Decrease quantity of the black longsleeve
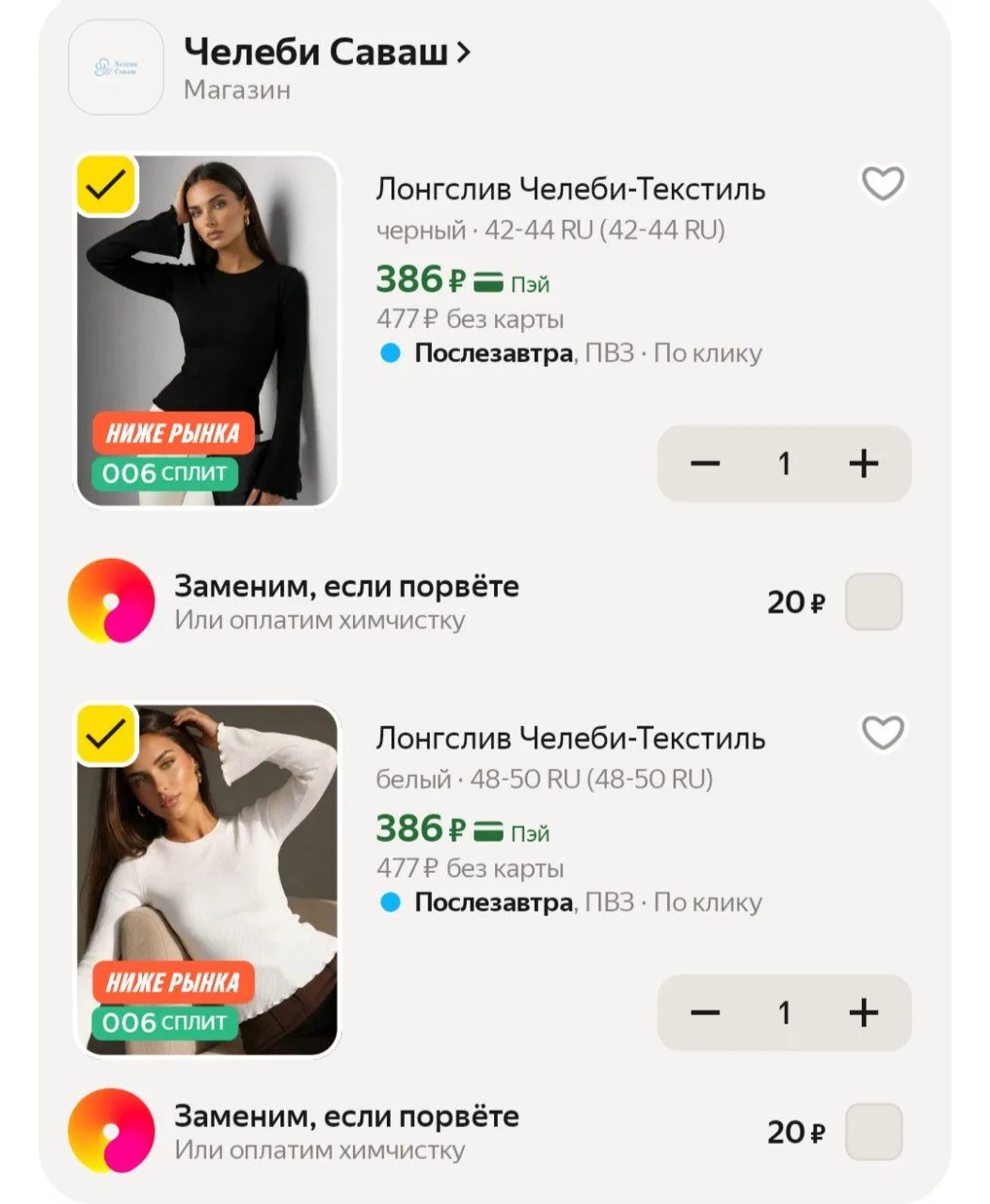990x1204 pixels. (x=705, y=463)
